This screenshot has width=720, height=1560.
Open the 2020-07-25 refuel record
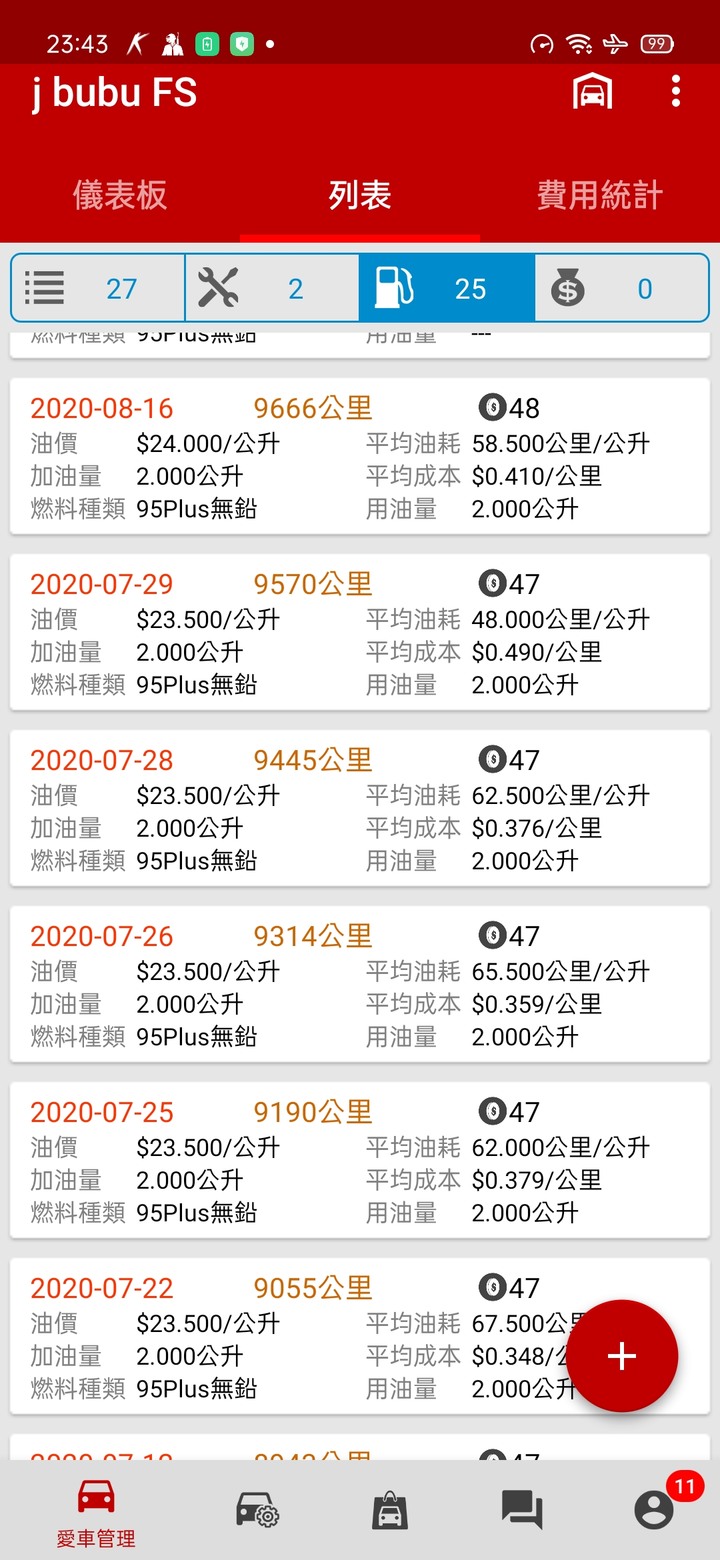(360, 1161)
